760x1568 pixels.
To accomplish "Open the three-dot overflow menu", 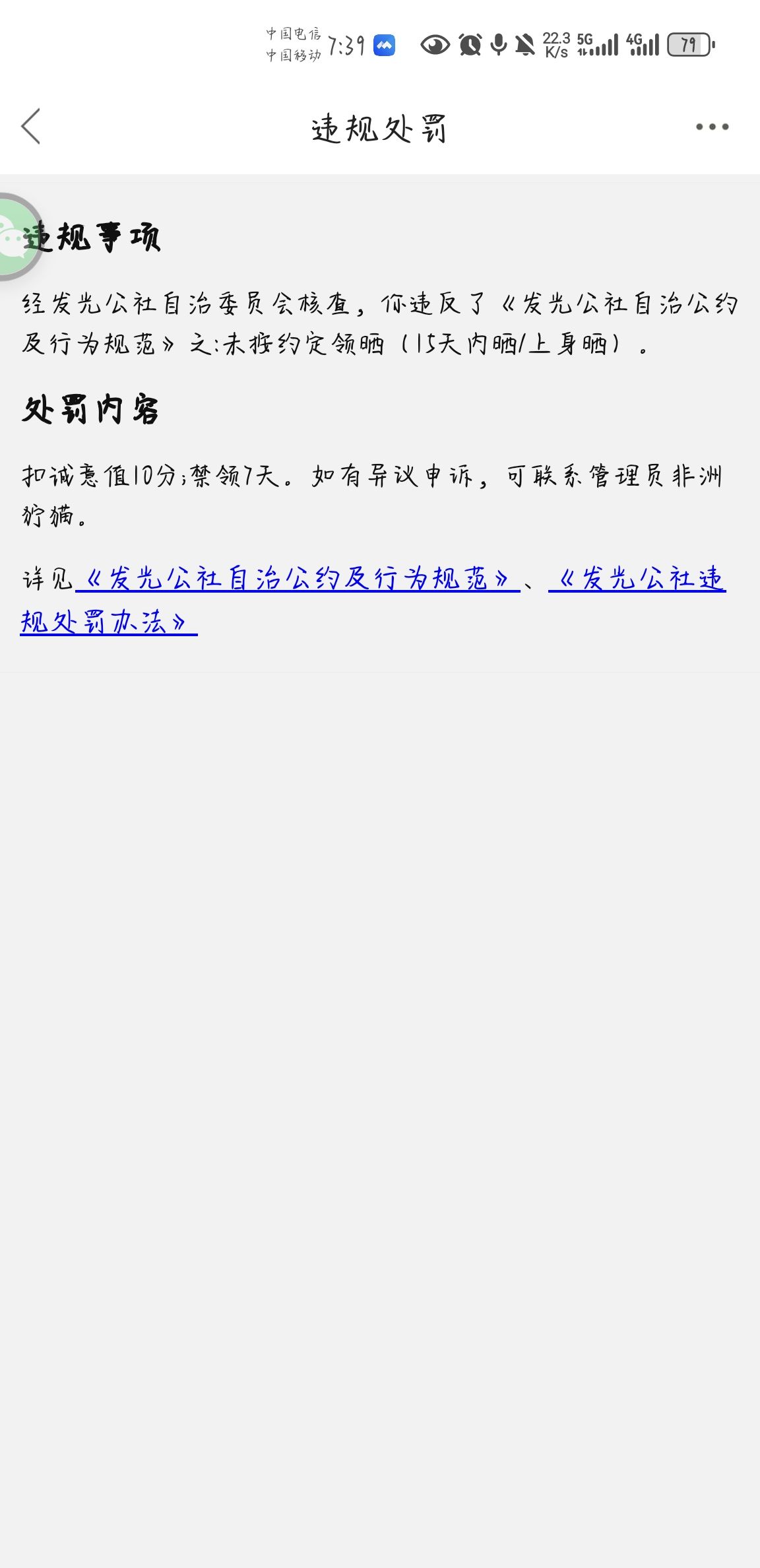I will point(712,127).
